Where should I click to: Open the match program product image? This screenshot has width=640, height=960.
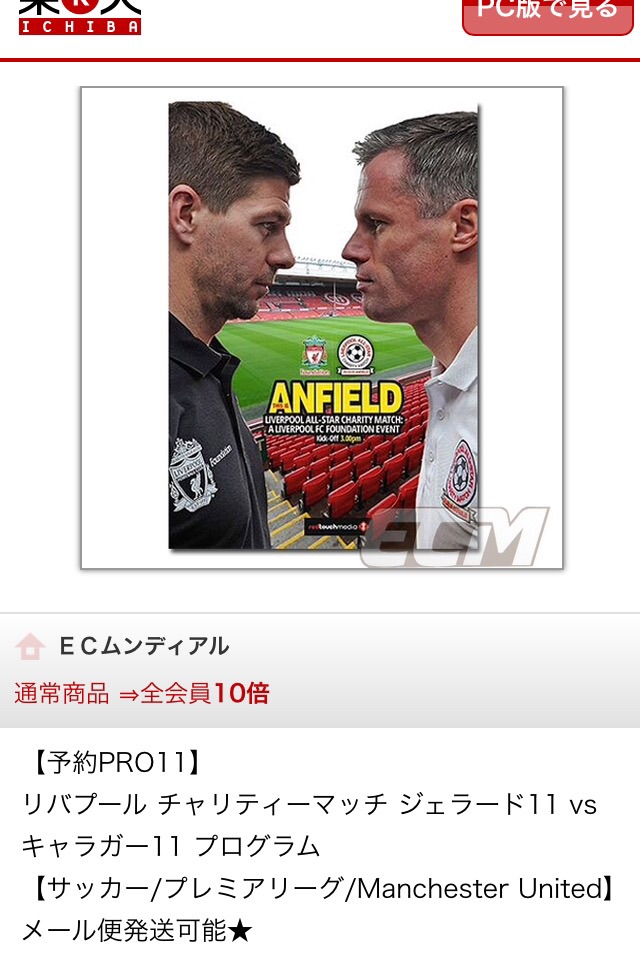click(x=322, y=328)
